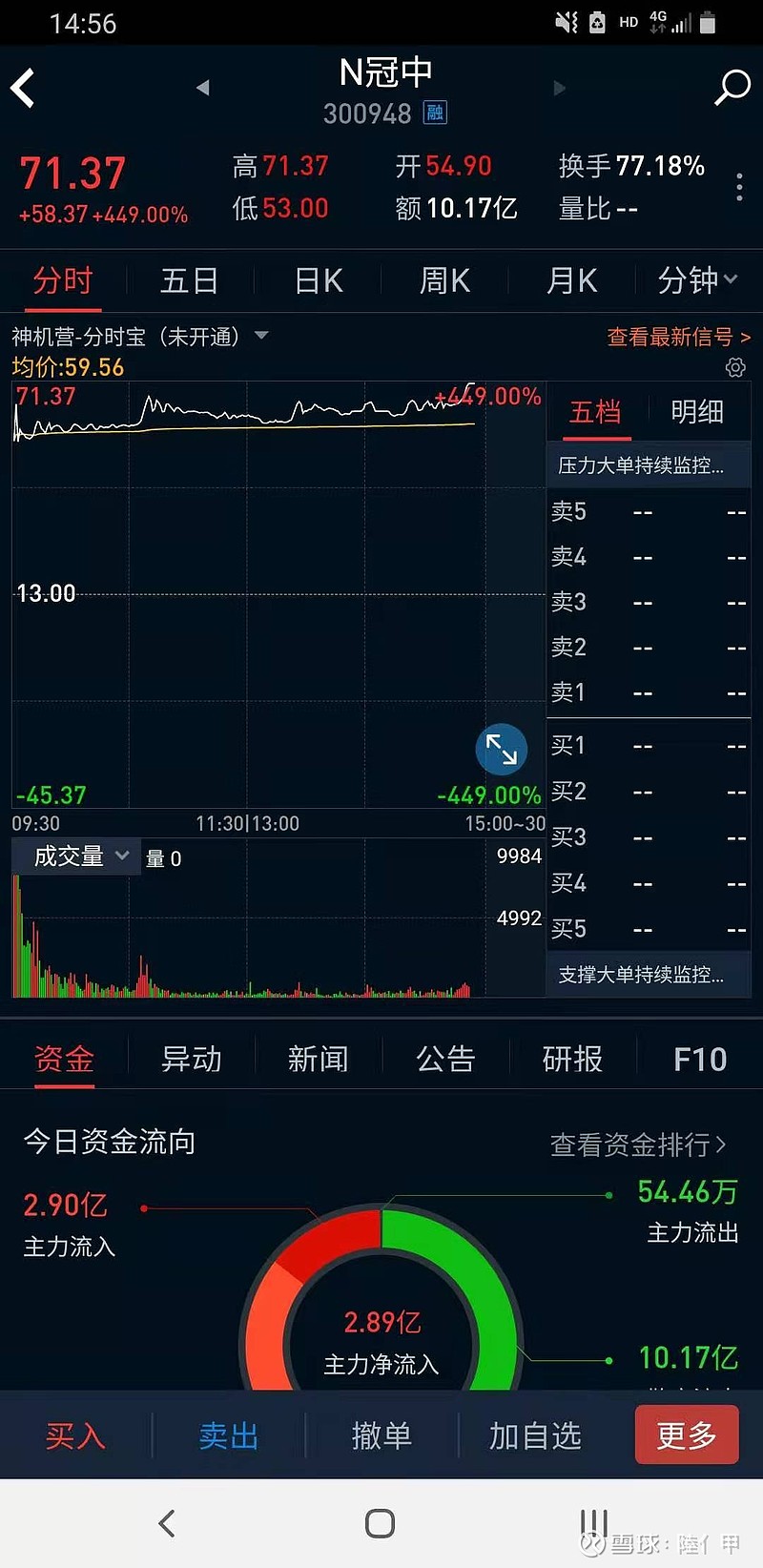
Task: Open 查看最新信号 link
Action: 678,337
